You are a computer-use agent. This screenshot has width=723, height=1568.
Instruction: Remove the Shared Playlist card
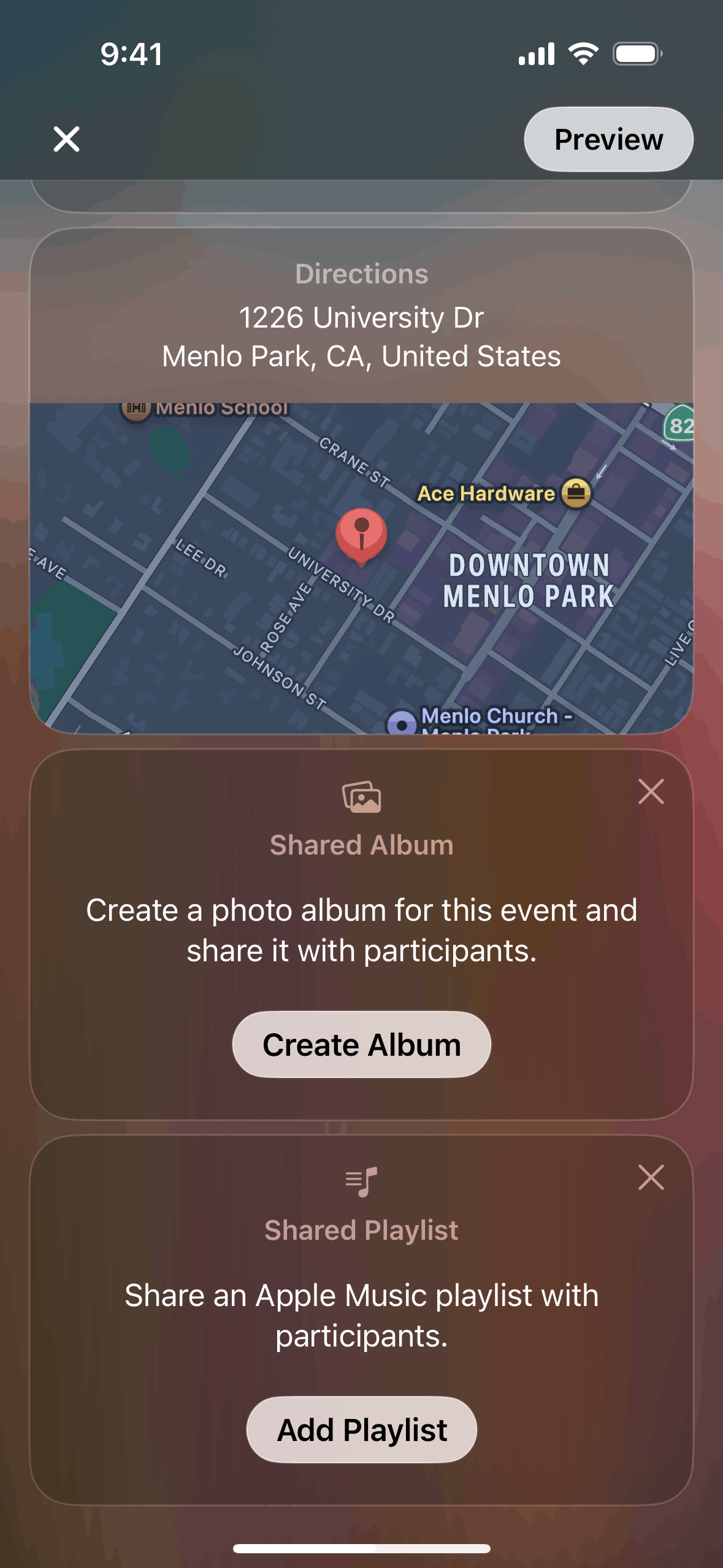[651, 1177]
